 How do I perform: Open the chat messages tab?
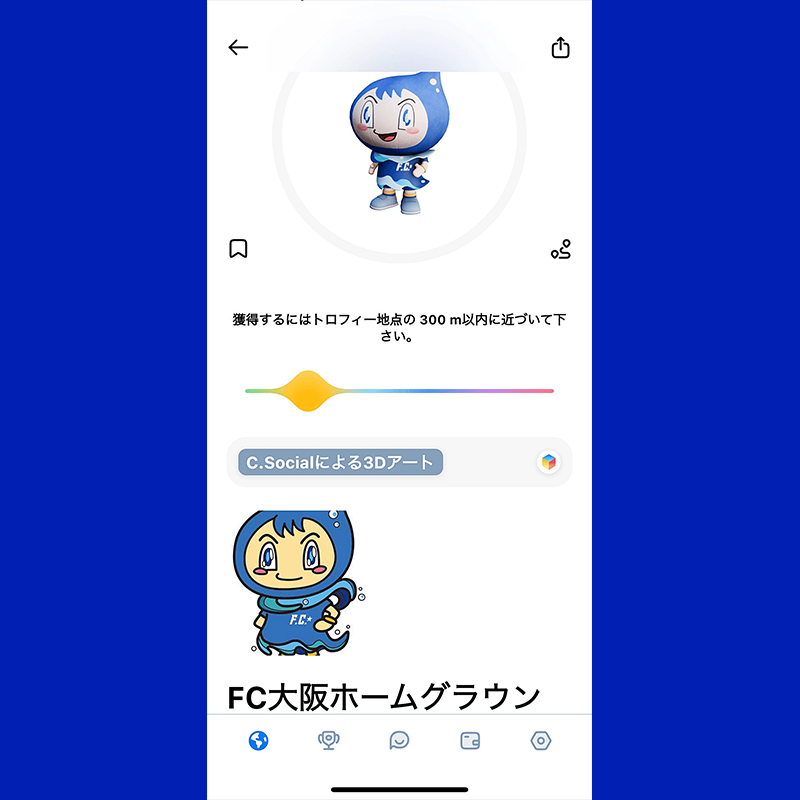click(x=399, y=741)
